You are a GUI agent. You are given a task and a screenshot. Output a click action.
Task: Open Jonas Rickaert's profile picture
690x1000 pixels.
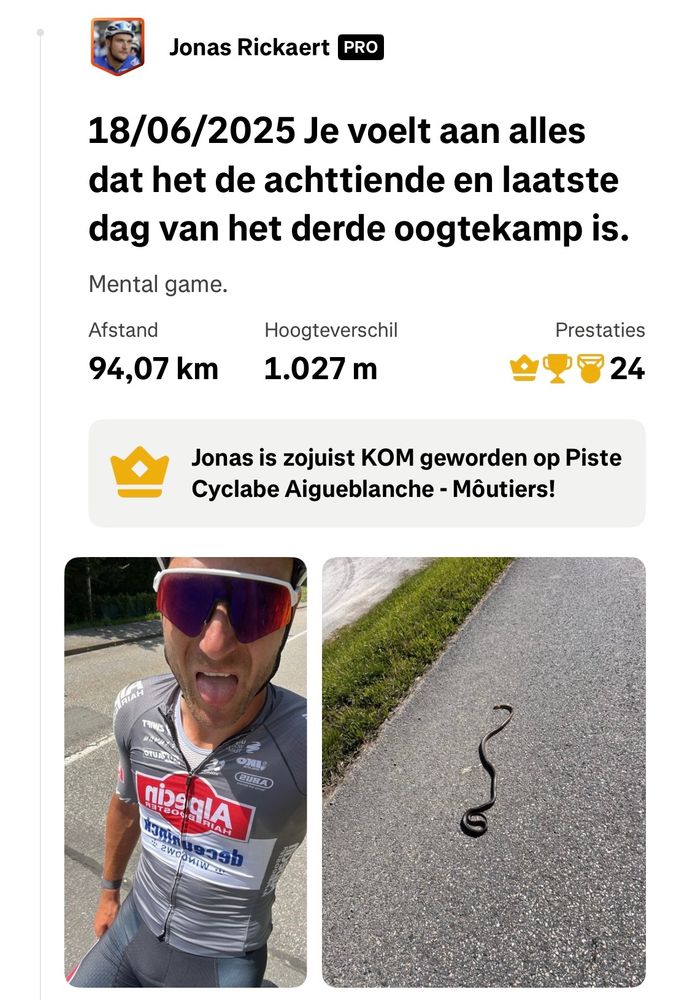[117, 46]
